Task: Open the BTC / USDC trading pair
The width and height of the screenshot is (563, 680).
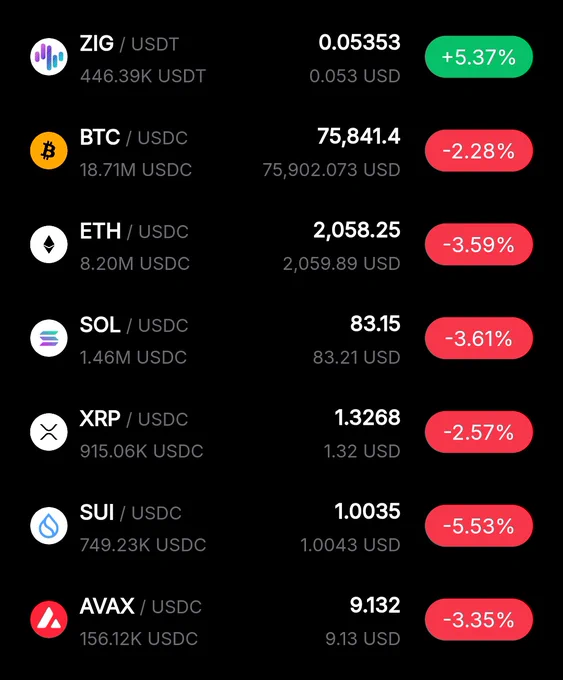Action: coord(282,151)
